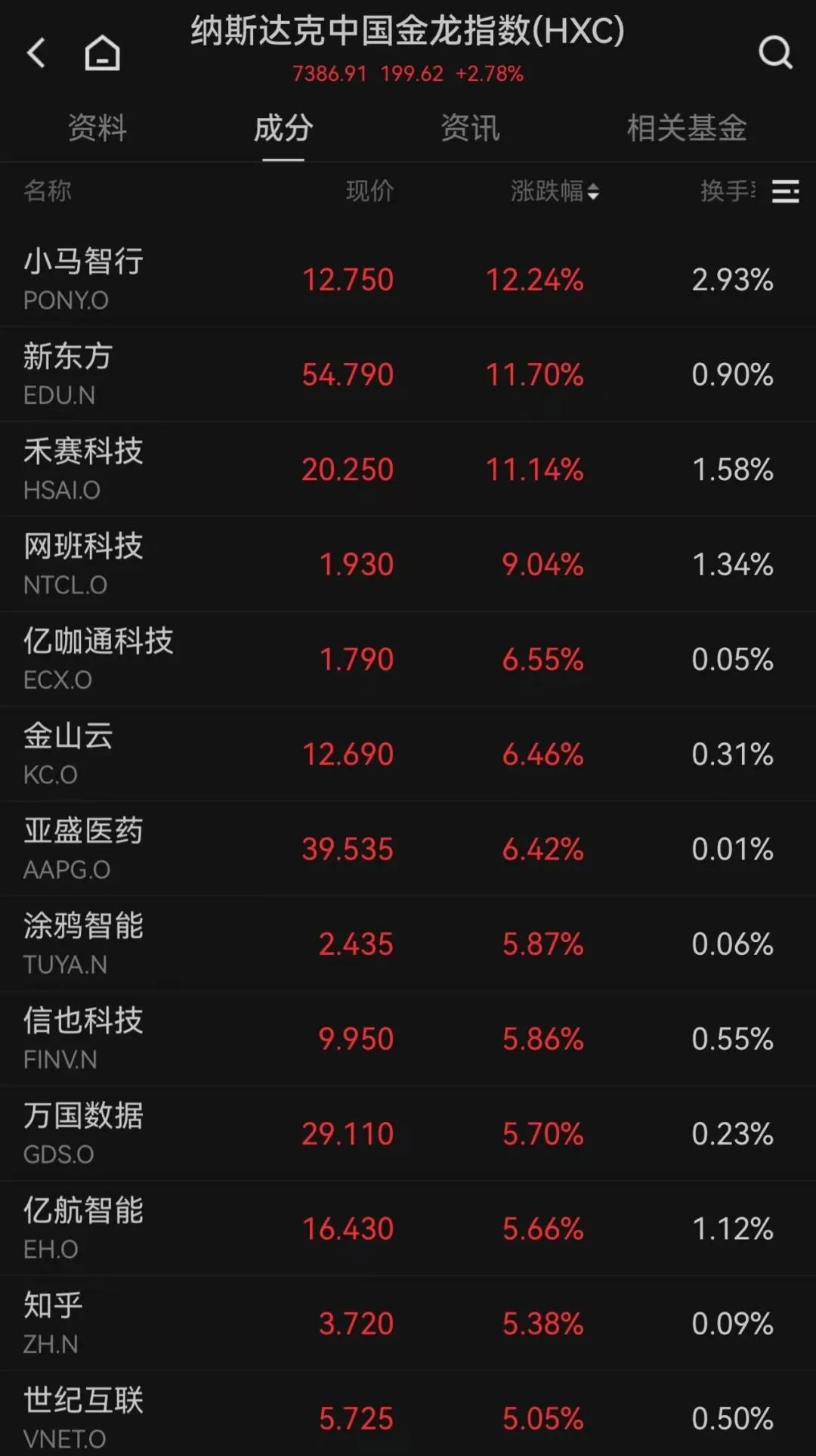Switch to the 资料 tab
The width and height of the screenshot is (816, 1456).
(97, 128)
